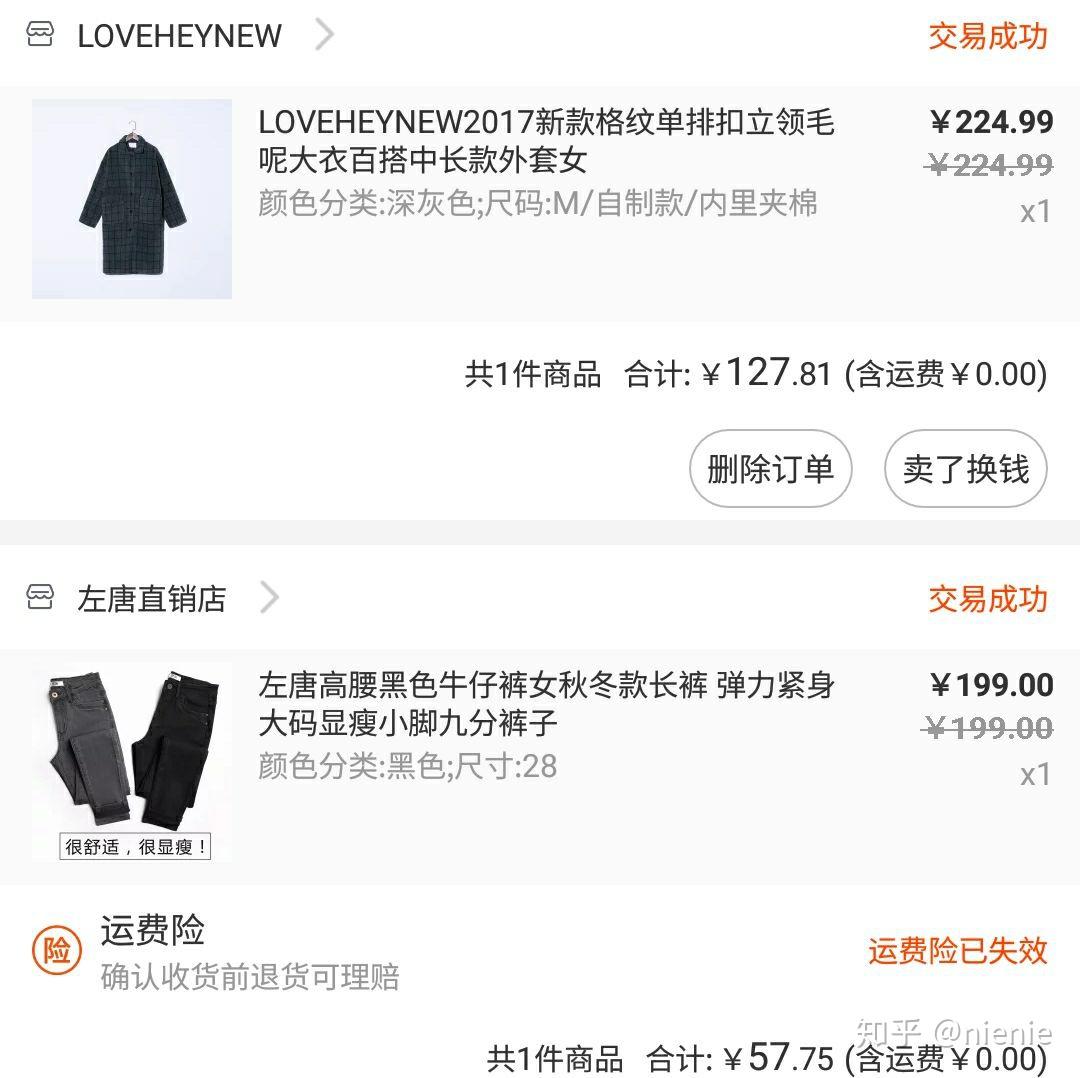Screen dimensions: 1080x1078
Task: Open the black high-waist jeans order
Action: [545, 723]
